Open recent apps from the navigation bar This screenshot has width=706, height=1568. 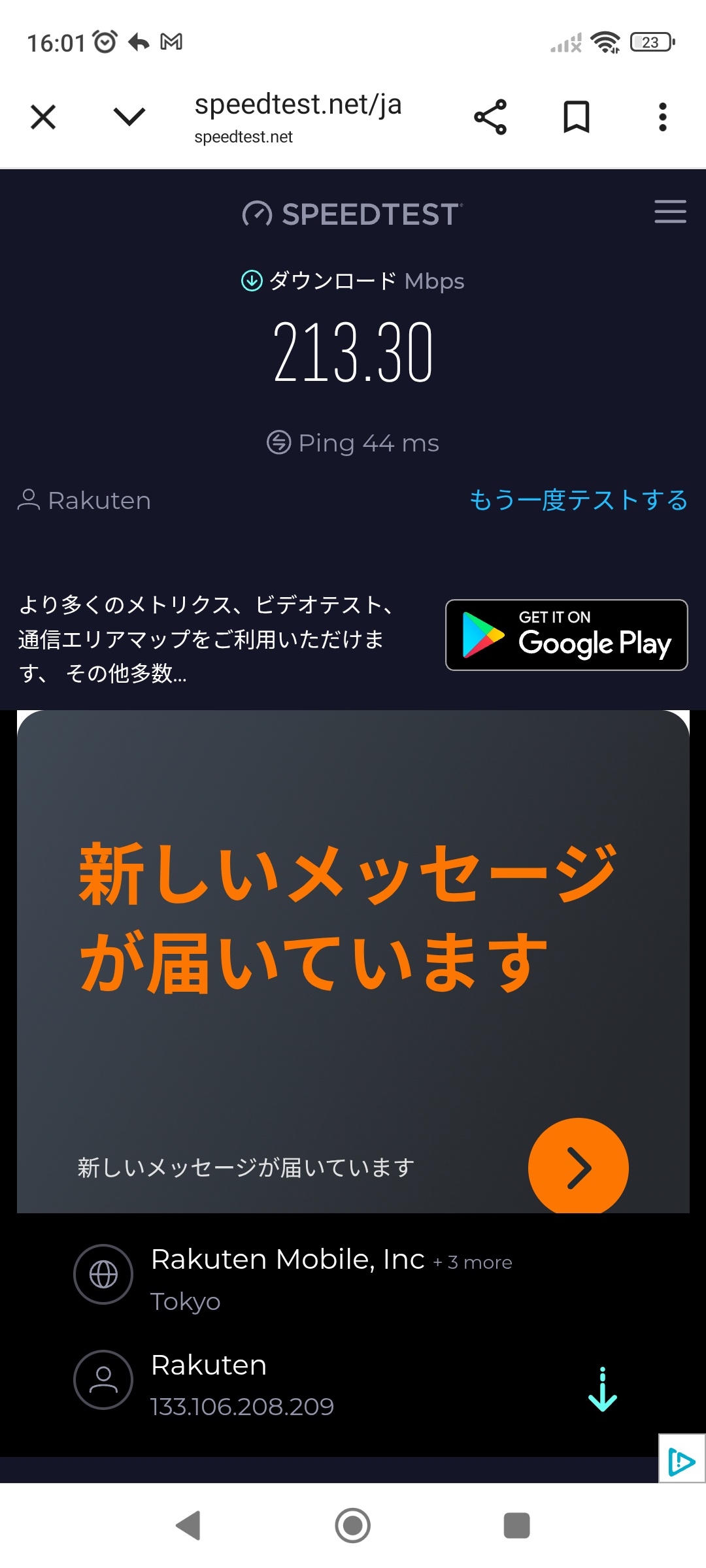click(x=516, y=1526)
